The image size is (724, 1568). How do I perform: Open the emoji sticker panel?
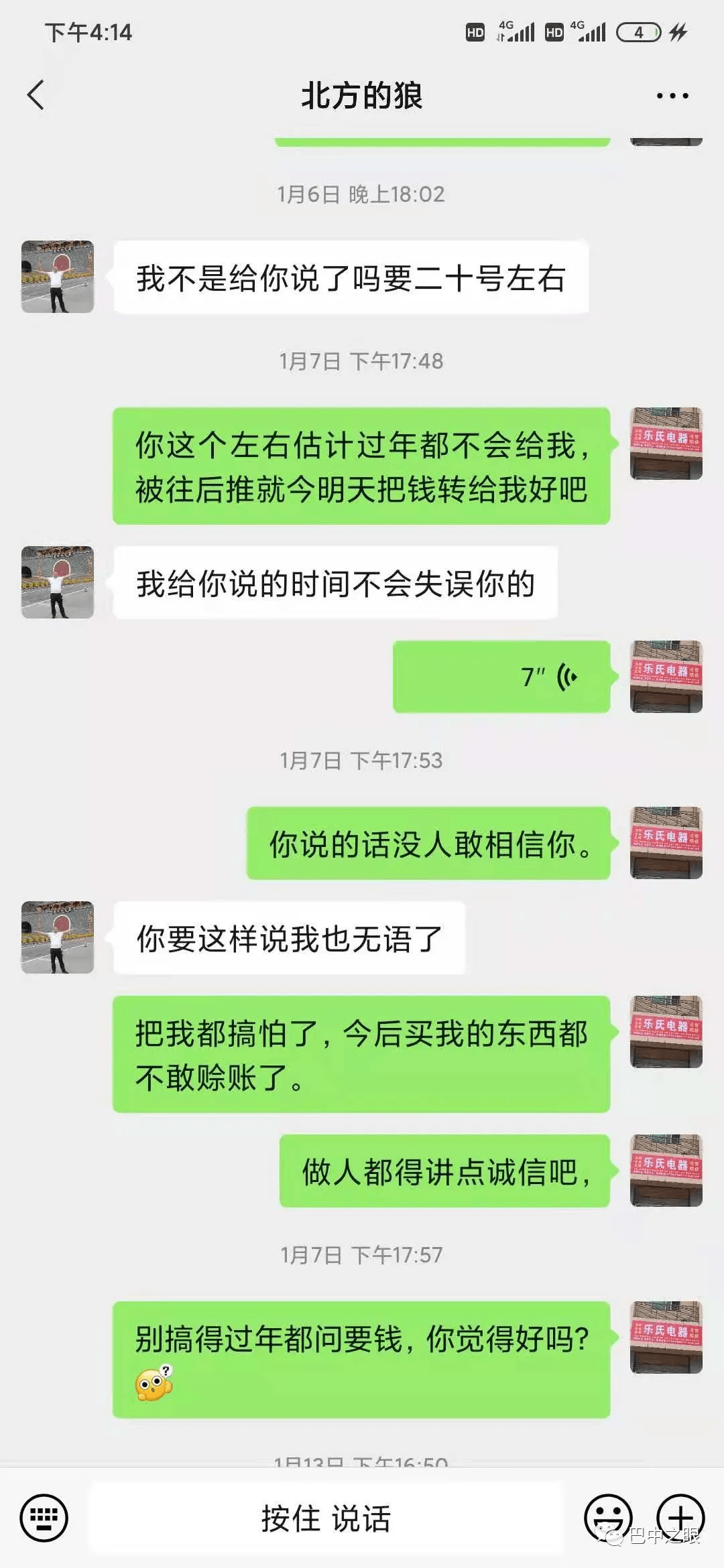[607, 1517]
